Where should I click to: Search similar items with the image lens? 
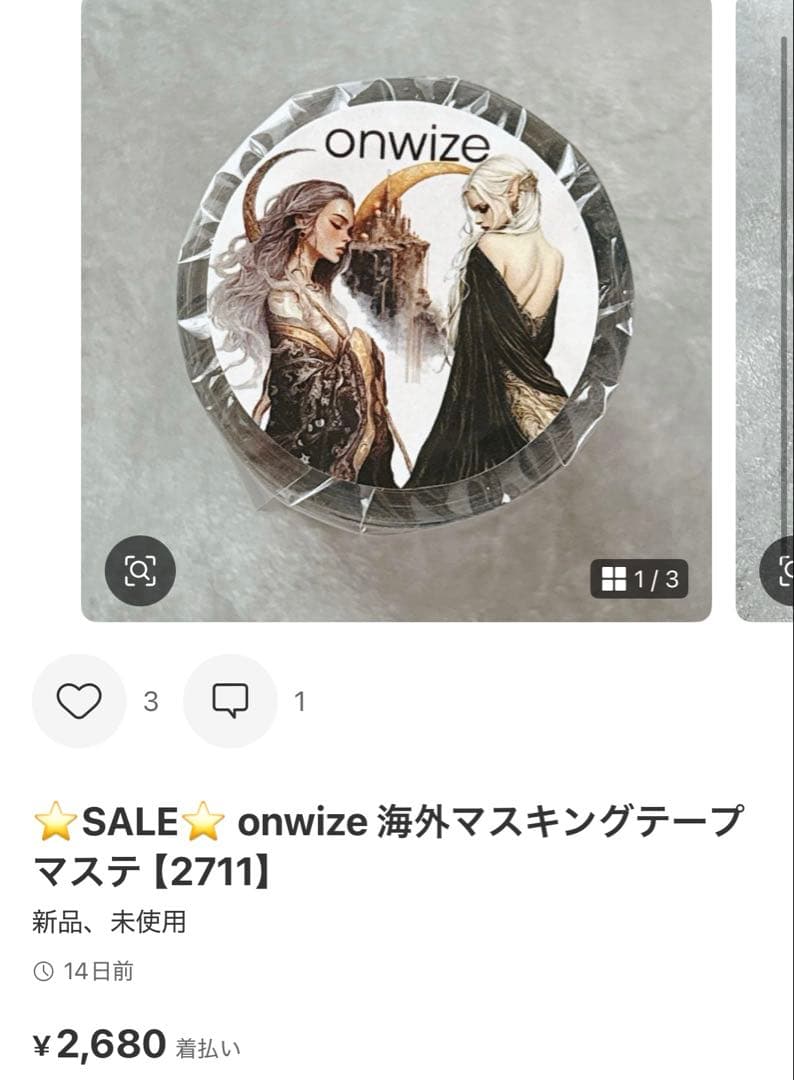click(x=140, y=571)
